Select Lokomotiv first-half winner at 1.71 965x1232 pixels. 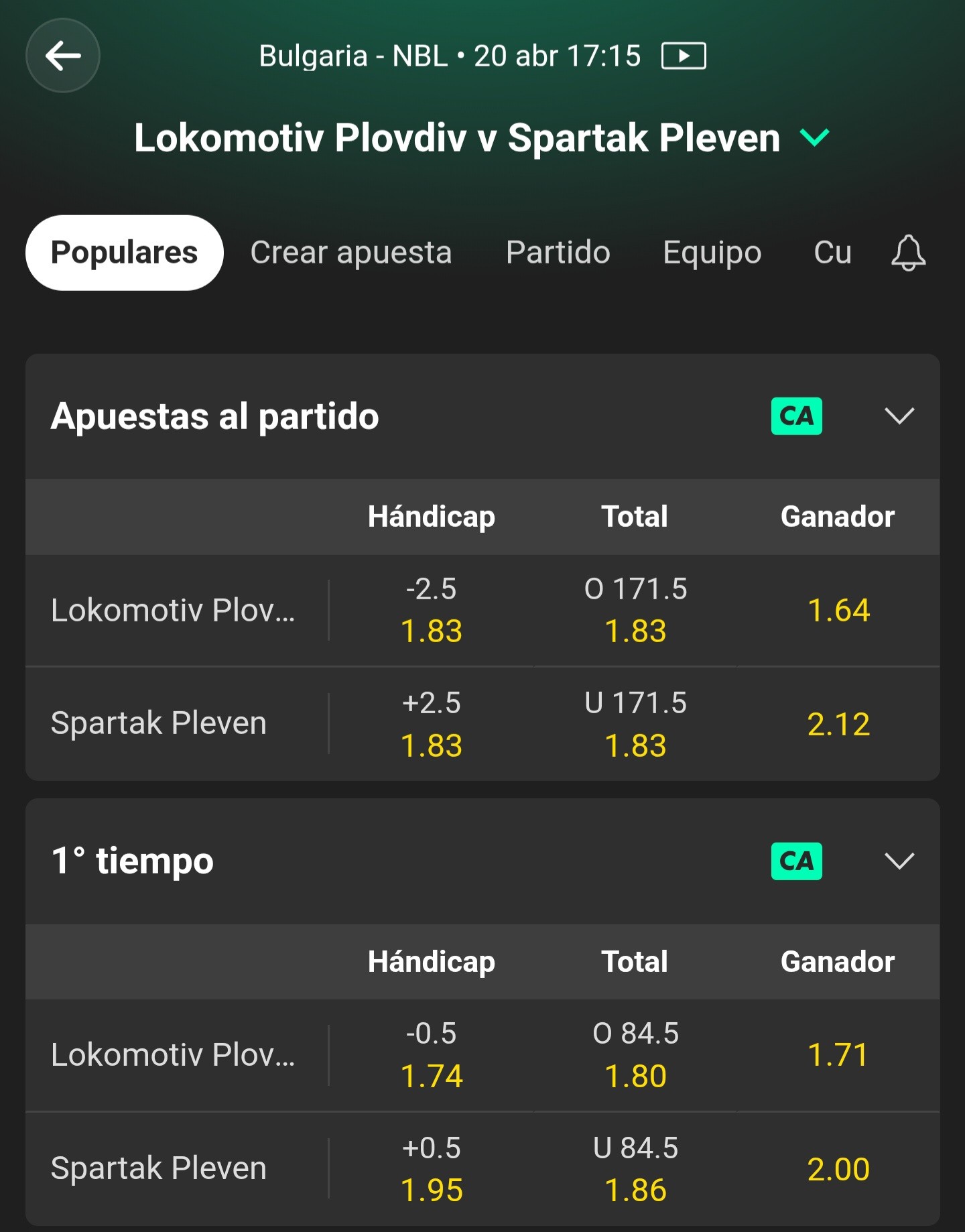pos(838,1056)
